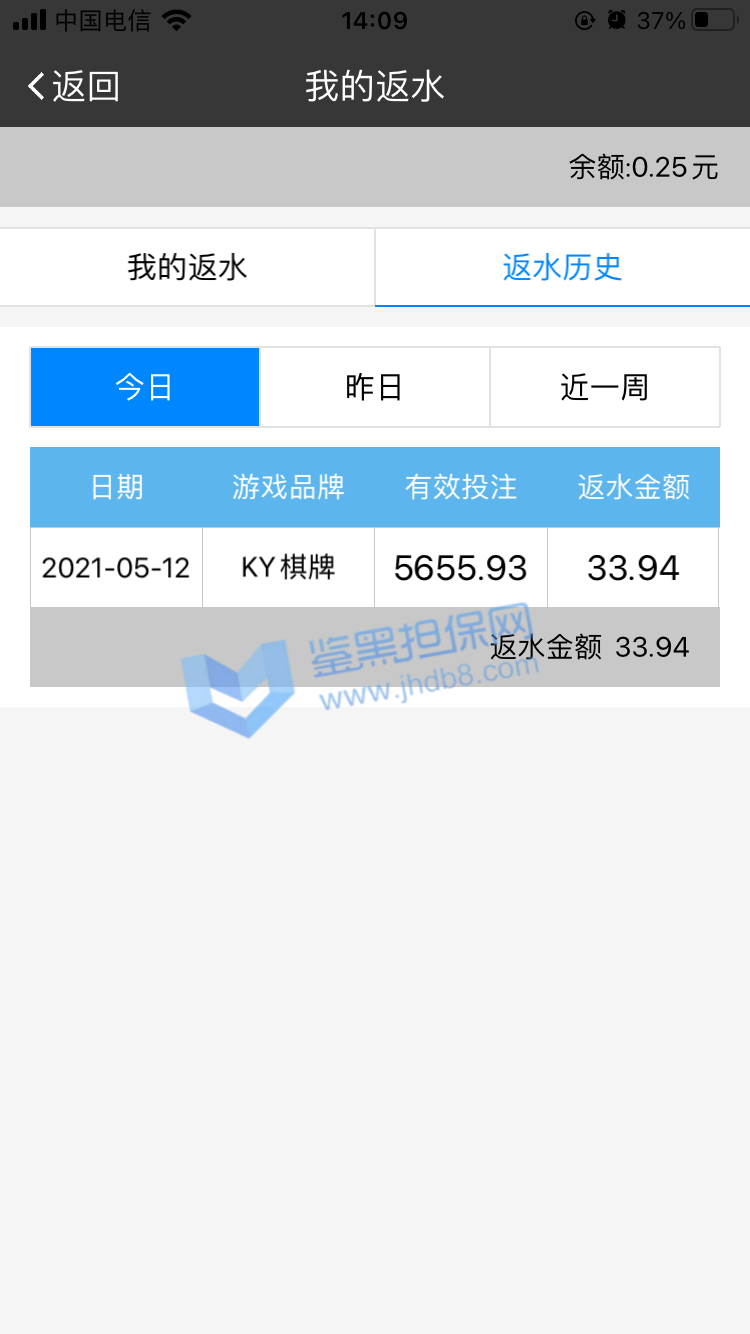Go back using the 返回 button
Screen dimensions: 750x1334
point(73,87)
